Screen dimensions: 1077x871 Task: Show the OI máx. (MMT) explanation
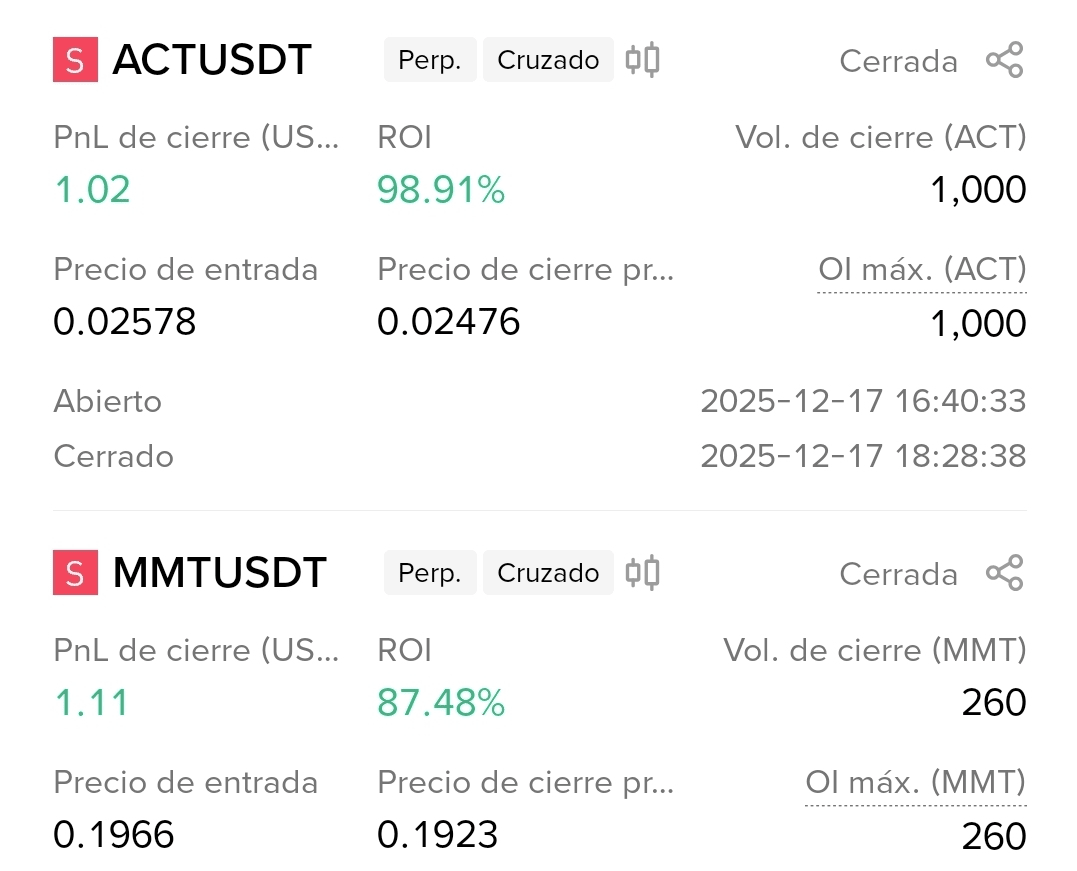coord(915,783)
